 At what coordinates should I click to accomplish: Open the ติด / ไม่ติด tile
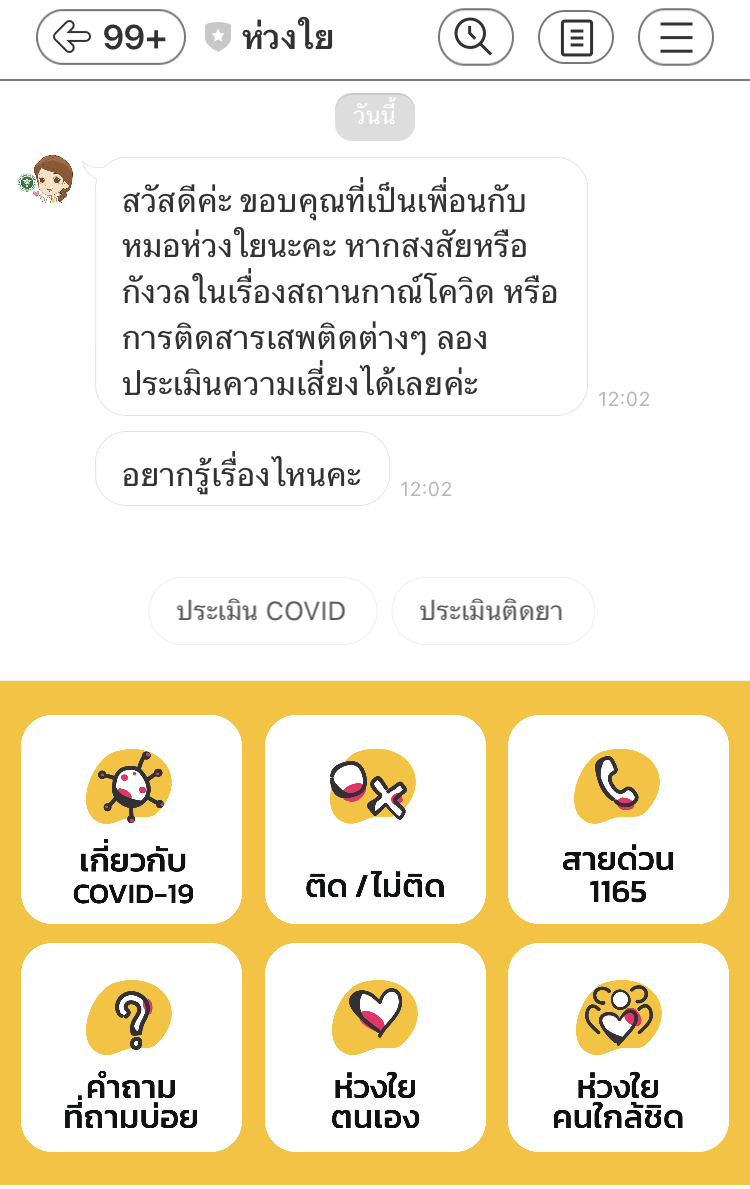click(x=375, y=819)
